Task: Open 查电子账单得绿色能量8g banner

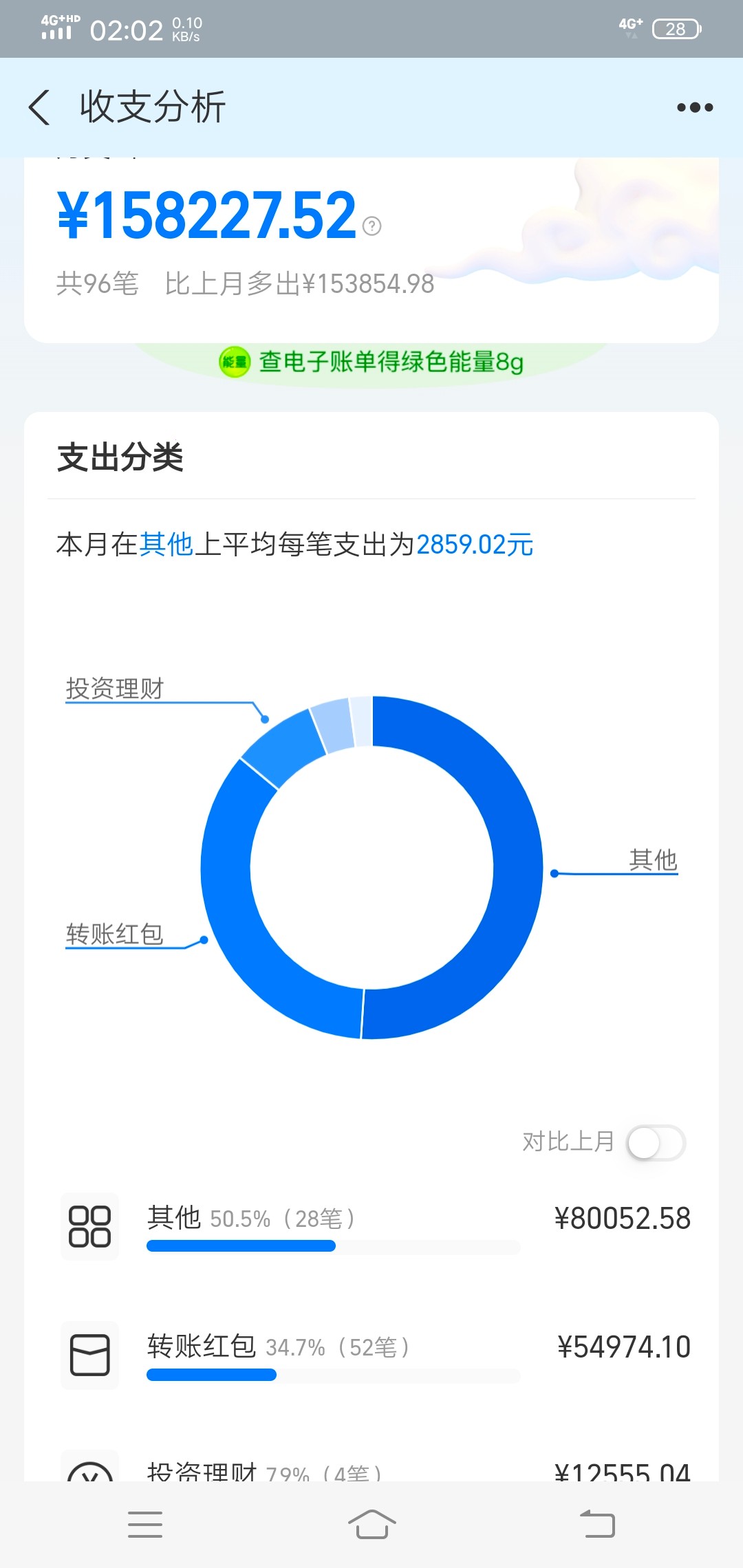Action: [x=371, y=362]
